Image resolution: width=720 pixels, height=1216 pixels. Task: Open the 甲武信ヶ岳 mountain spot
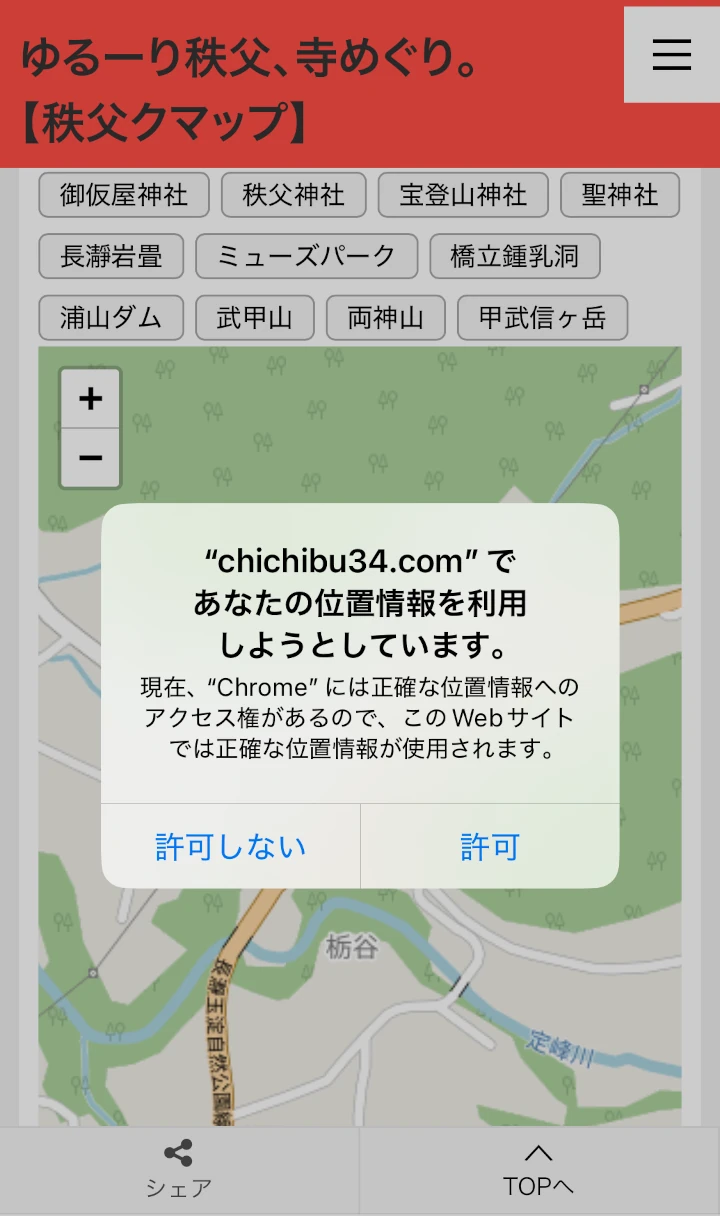[543, 317]
